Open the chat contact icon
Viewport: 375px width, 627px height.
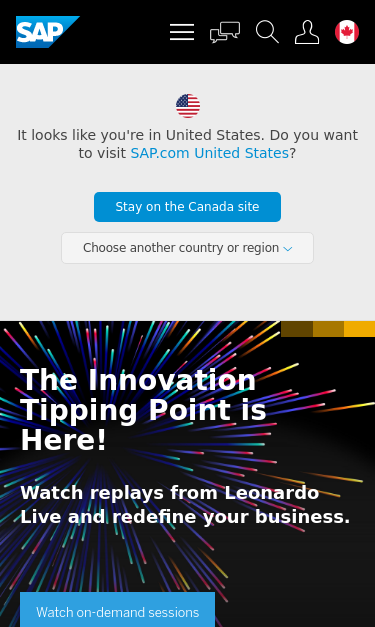[225, 32]
